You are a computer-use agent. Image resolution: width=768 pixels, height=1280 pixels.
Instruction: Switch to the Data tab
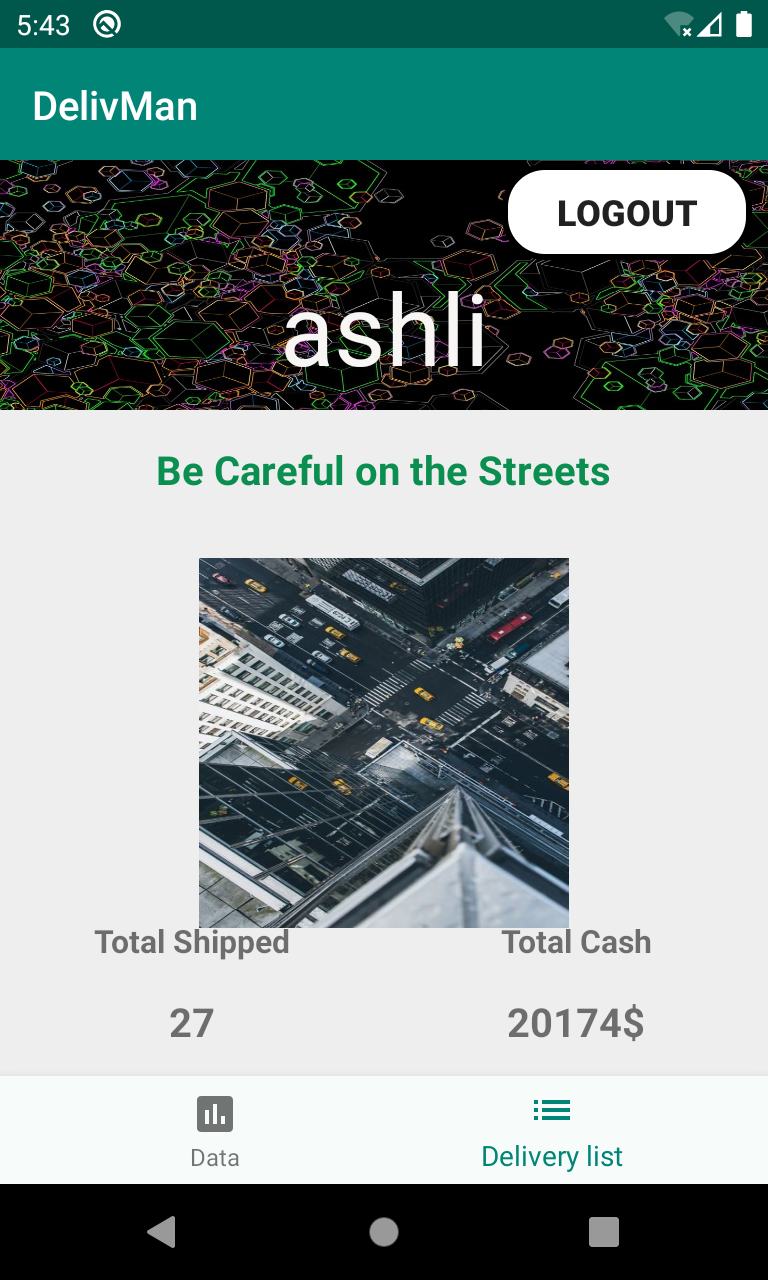point(215,1131)
